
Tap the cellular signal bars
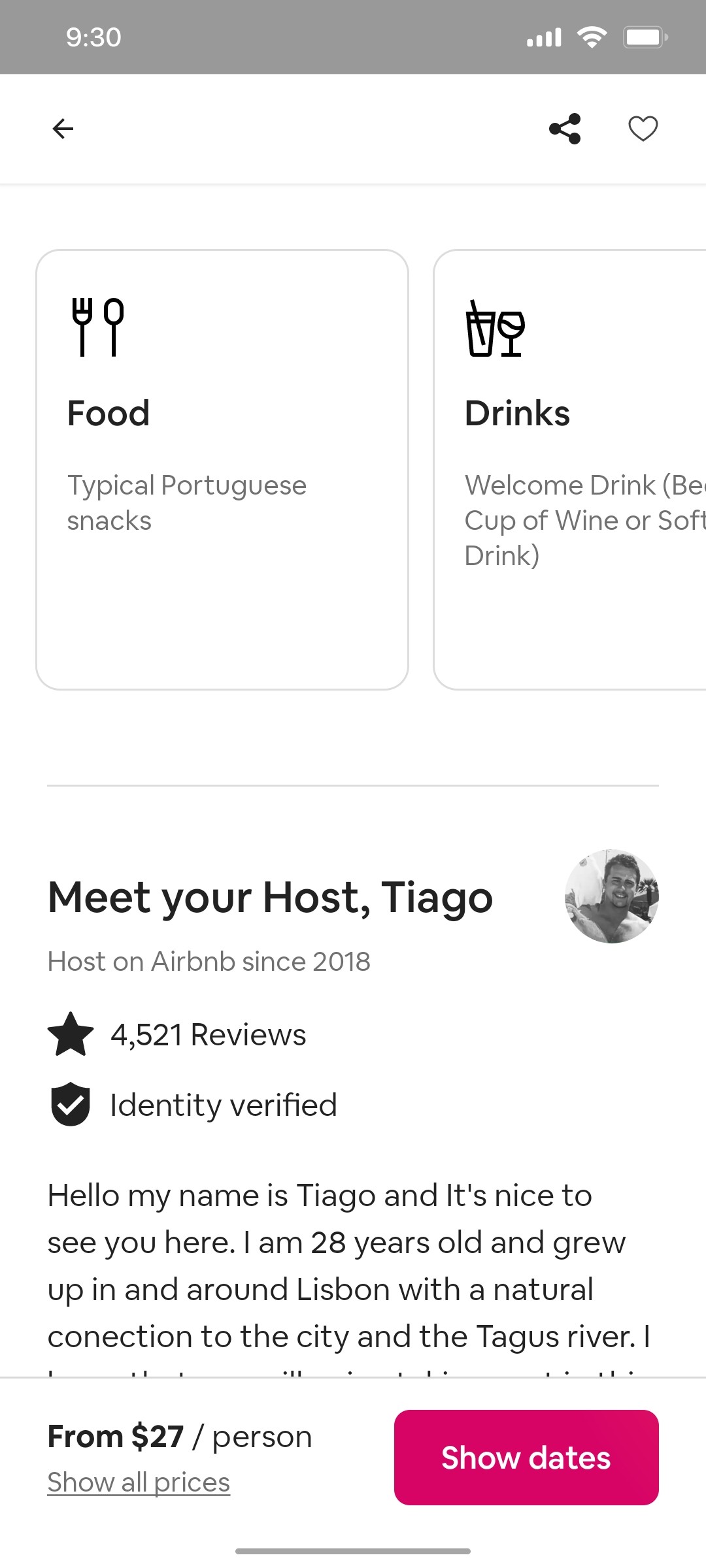point(543,37)
